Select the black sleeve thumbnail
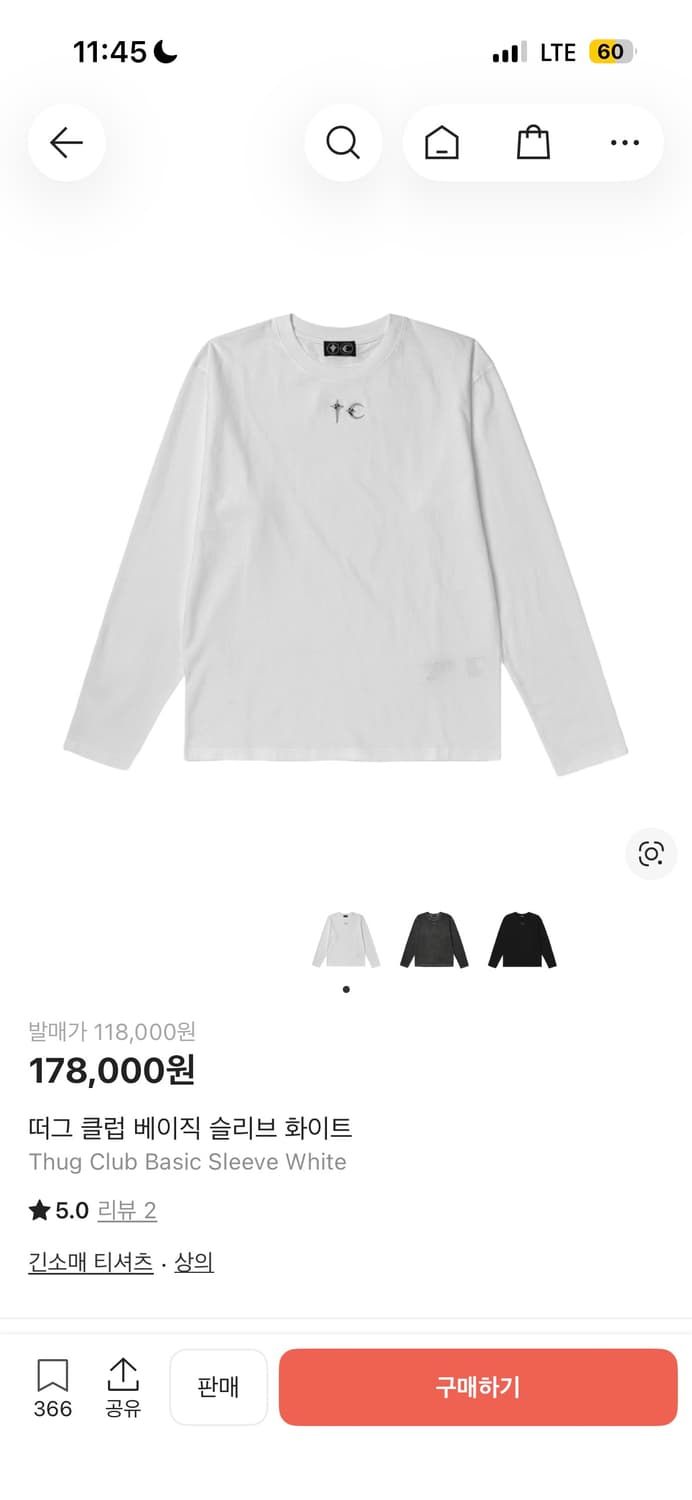Screen dimensions: 692x1500 click(x=522, y=940)
